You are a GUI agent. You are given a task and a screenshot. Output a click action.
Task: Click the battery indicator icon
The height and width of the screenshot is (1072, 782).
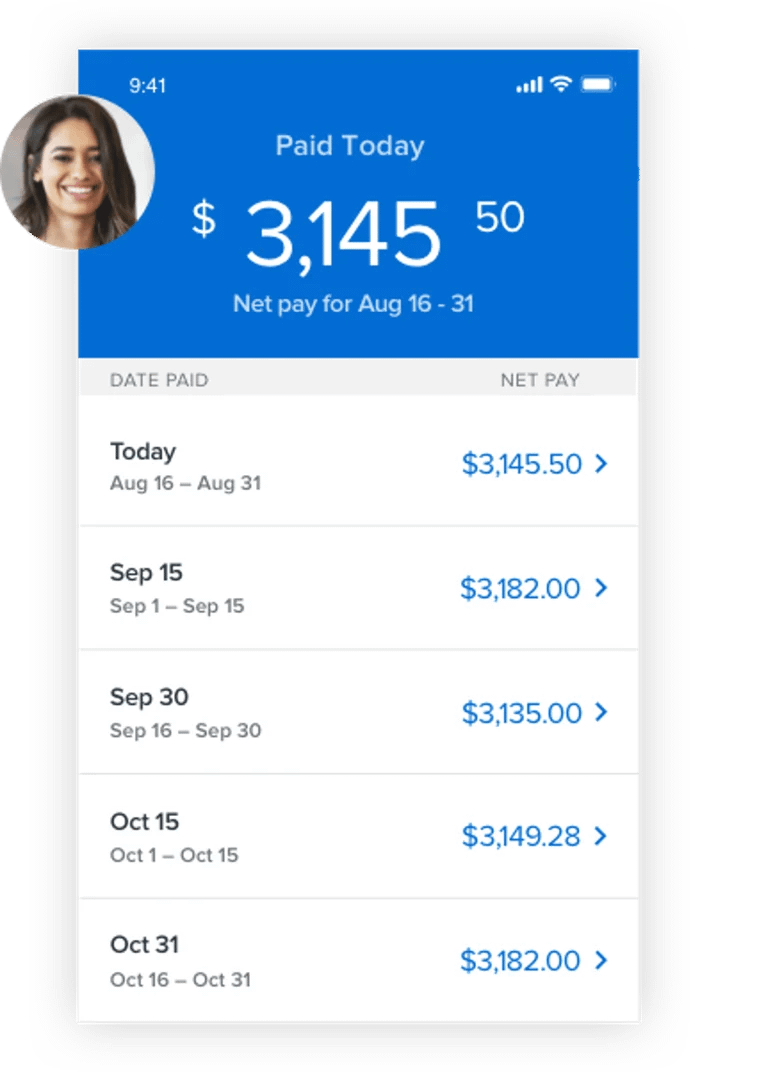(x=599, y=85)
